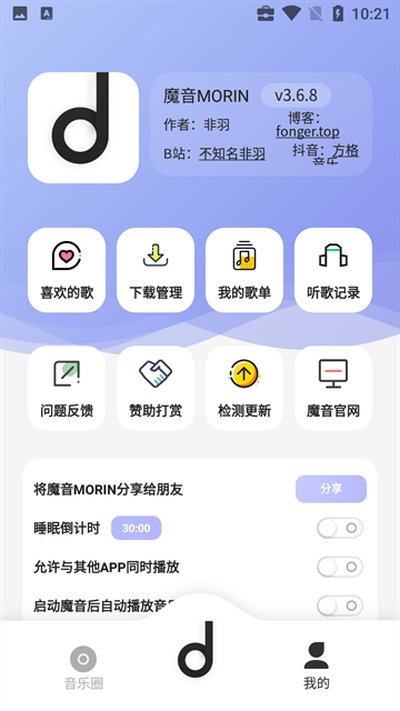Image resolution: width=400 pixels, height=711 pixels.
Task: Turn on 启动魔音后自动播放 switch
Action: [340, 605]
